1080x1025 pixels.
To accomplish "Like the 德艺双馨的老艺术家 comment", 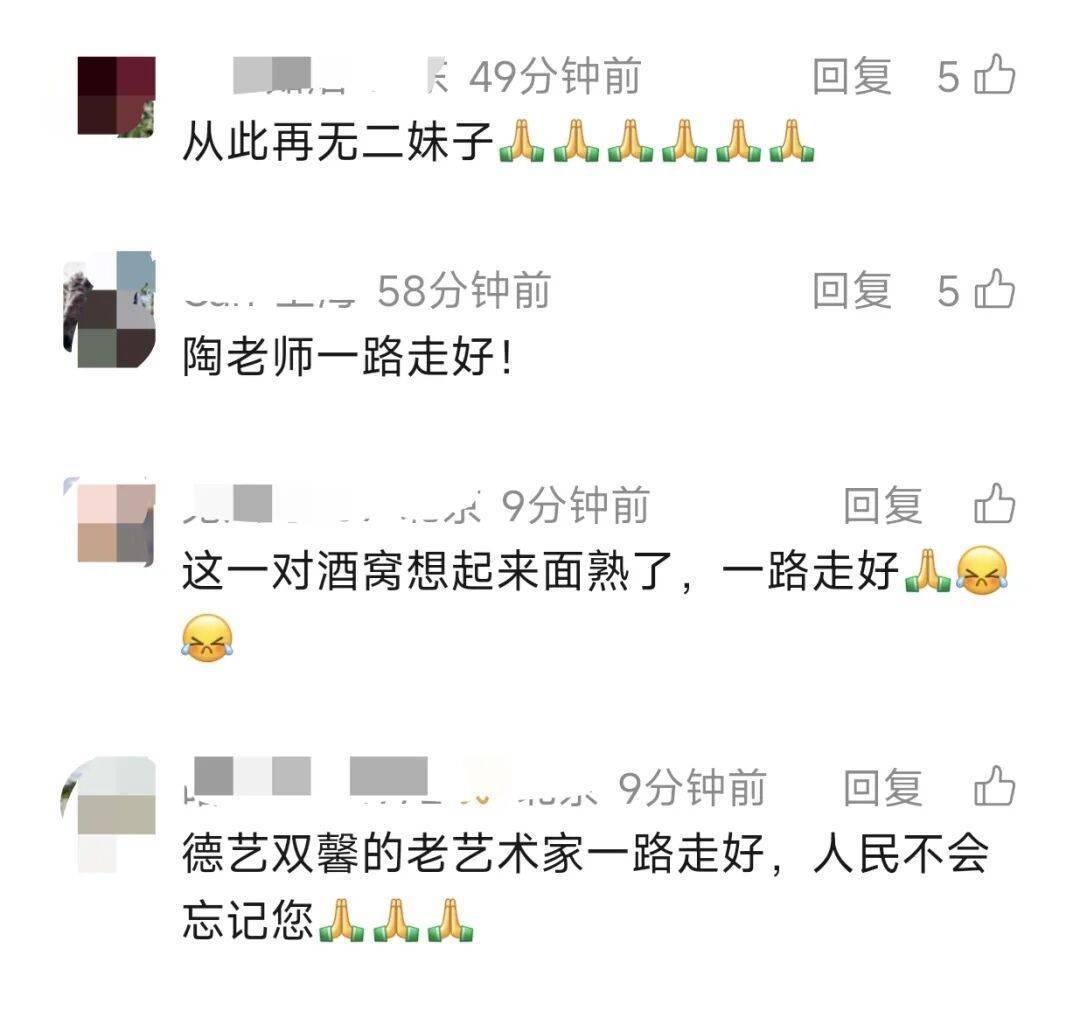I will (994, 788).
